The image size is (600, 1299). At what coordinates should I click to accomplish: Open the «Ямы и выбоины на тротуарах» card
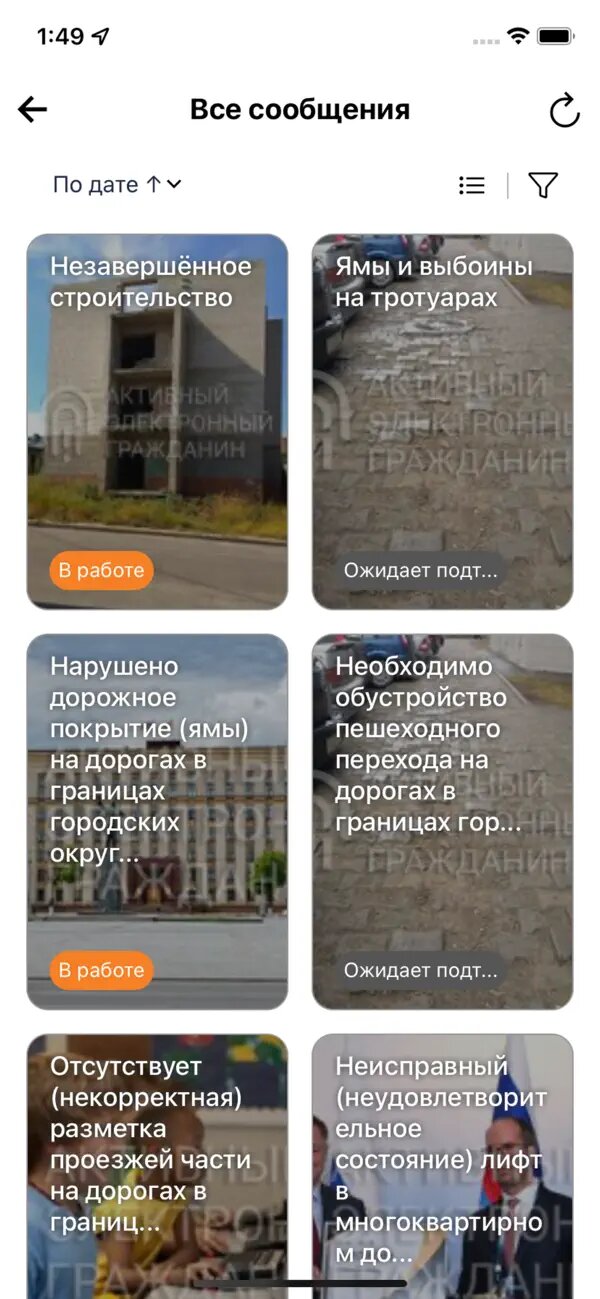coord(442,421)
